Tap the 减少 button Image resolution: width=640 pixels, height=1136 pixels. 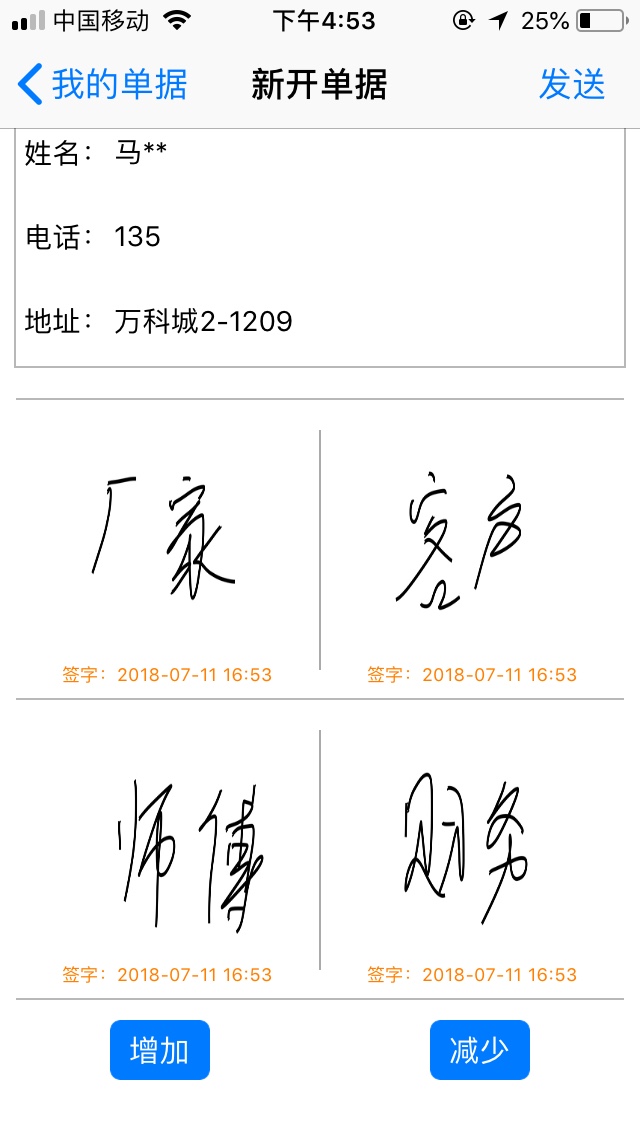coord(479,1050)
